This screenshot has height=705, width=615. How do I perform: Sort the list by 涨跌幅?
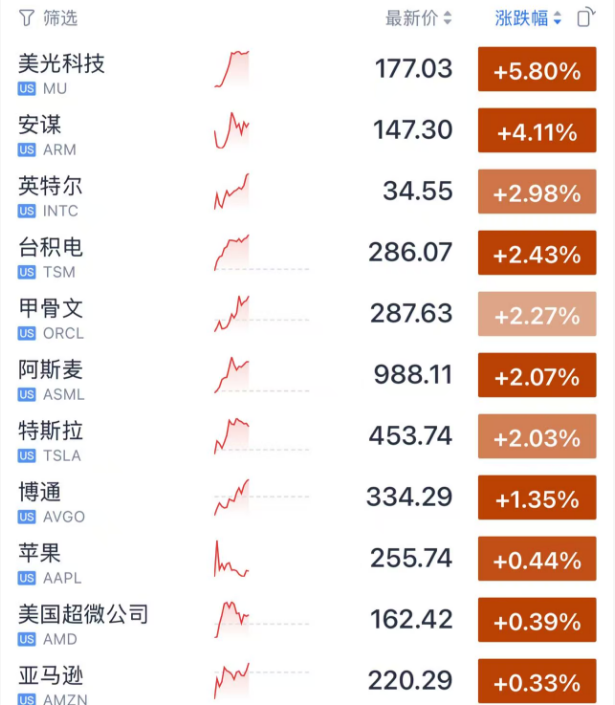(x=529, y=18)
